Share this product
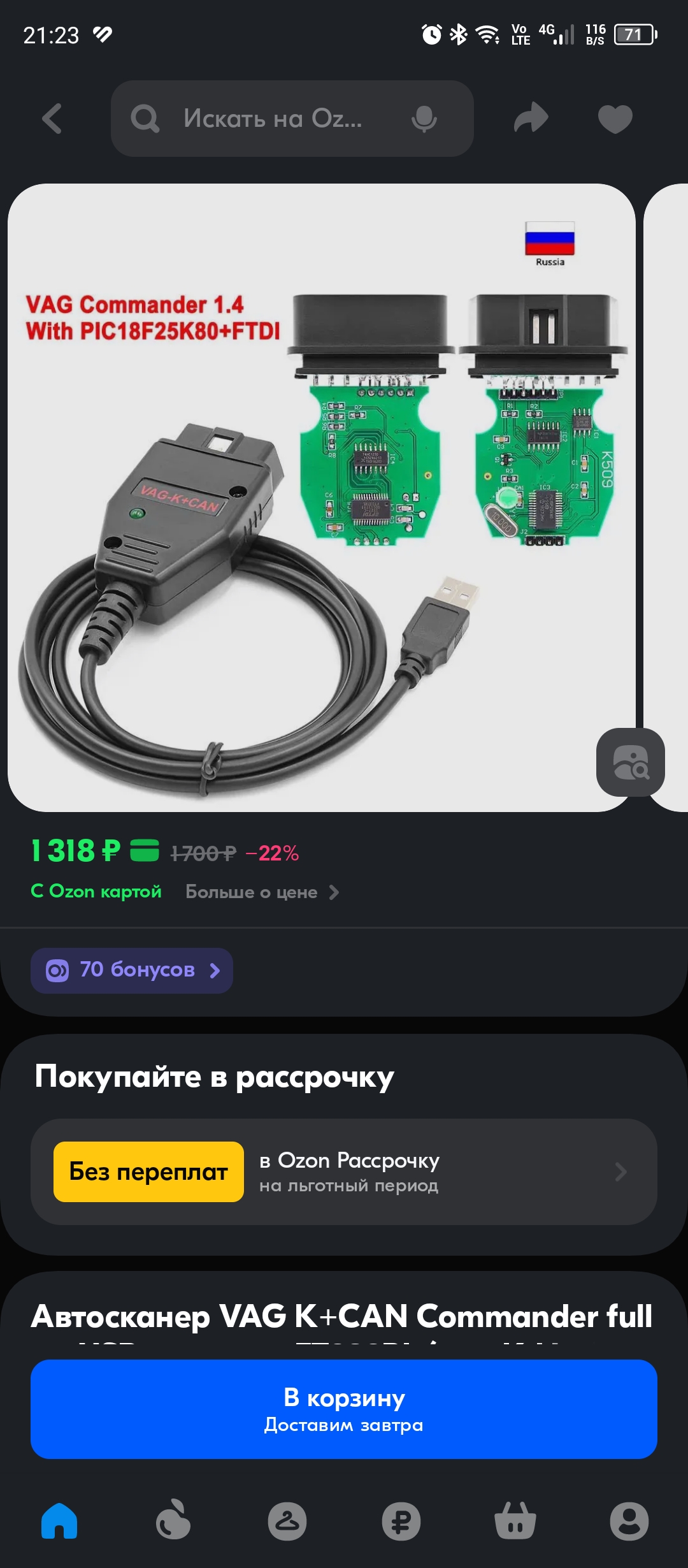 531,119
